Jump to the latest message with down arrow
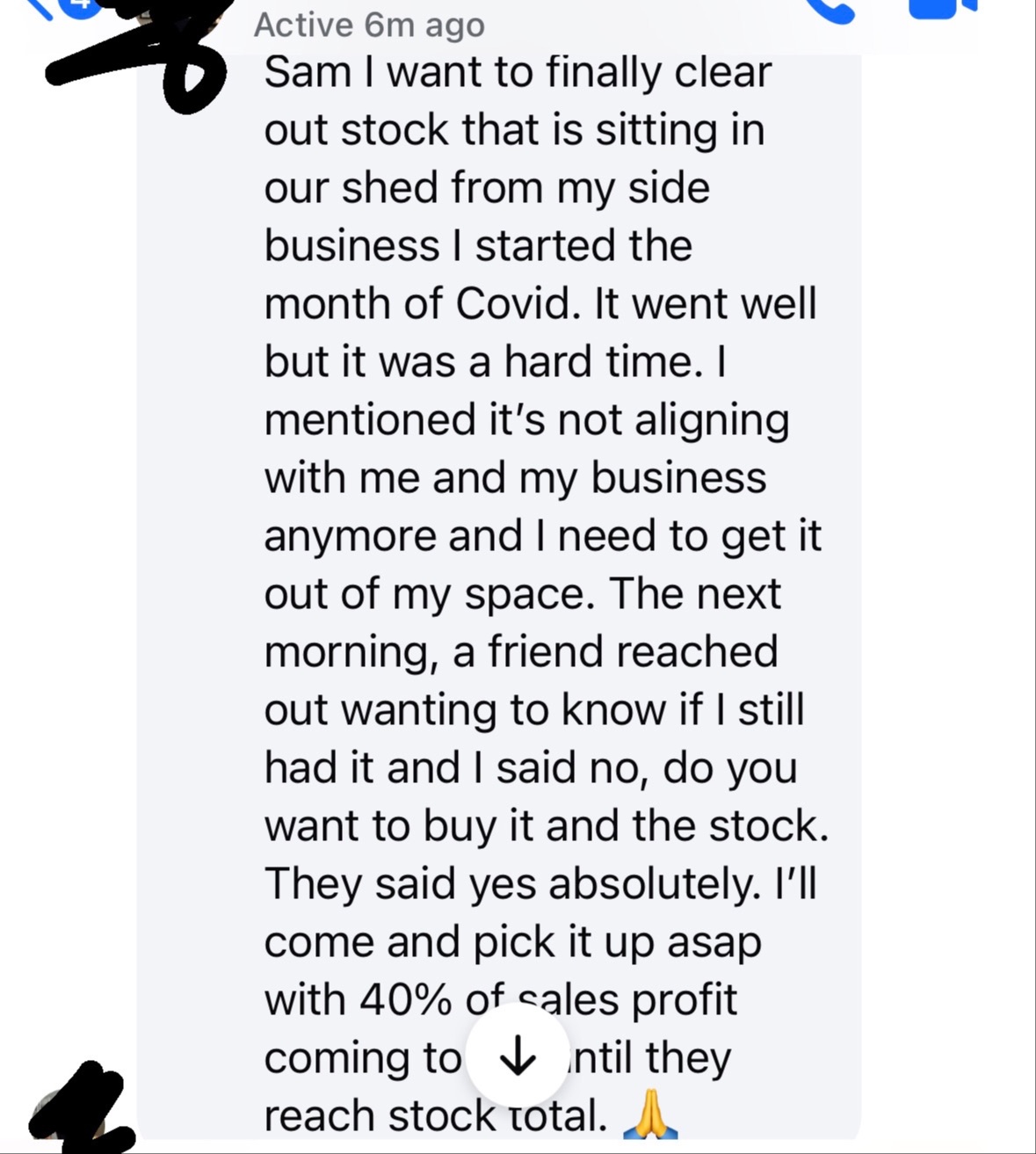Viewport: 1036px width, 1154px height. pyautogui.click(x=517, y=1055)
